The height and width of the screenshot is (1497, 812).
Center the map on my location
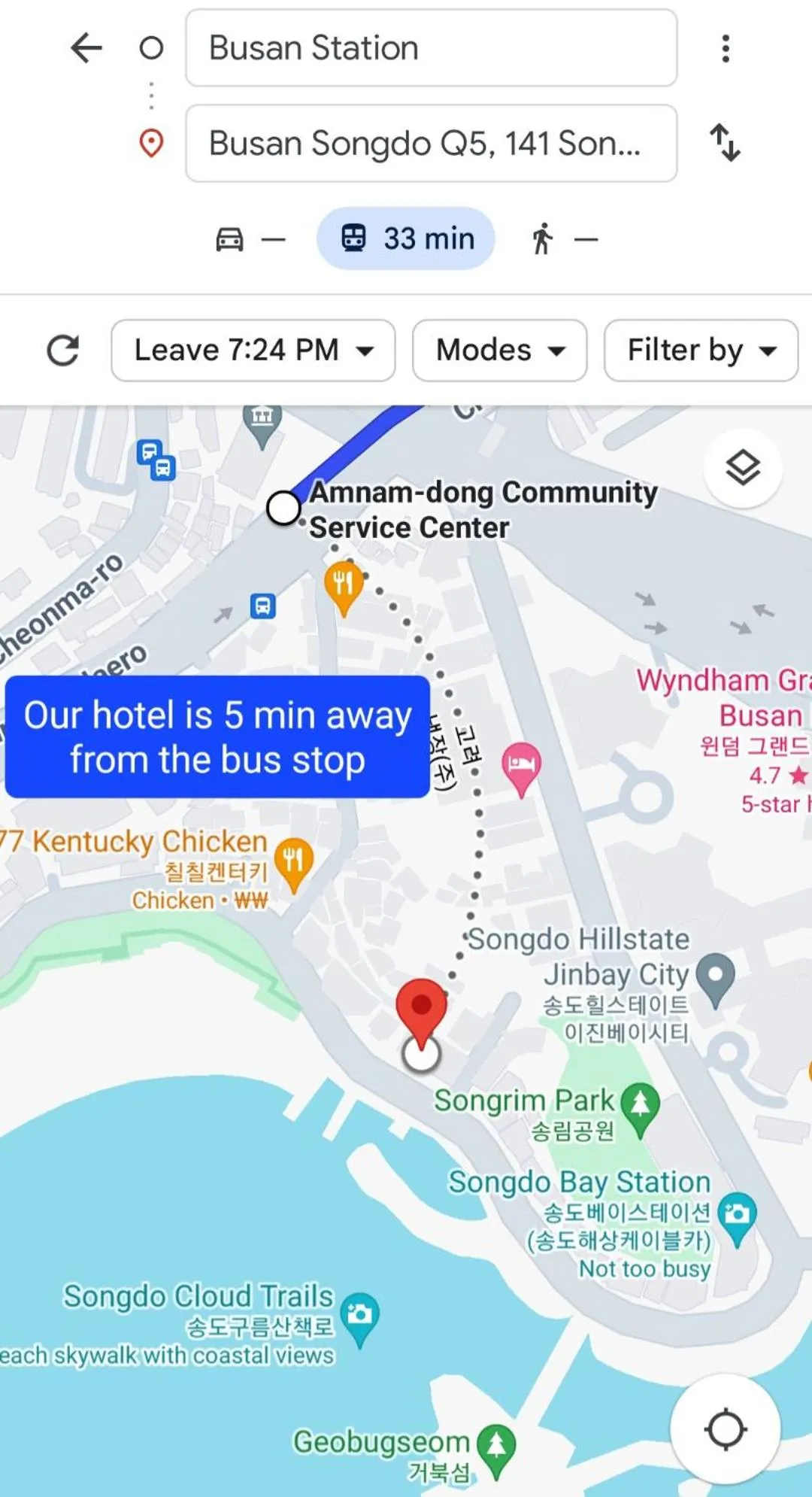725,1429
